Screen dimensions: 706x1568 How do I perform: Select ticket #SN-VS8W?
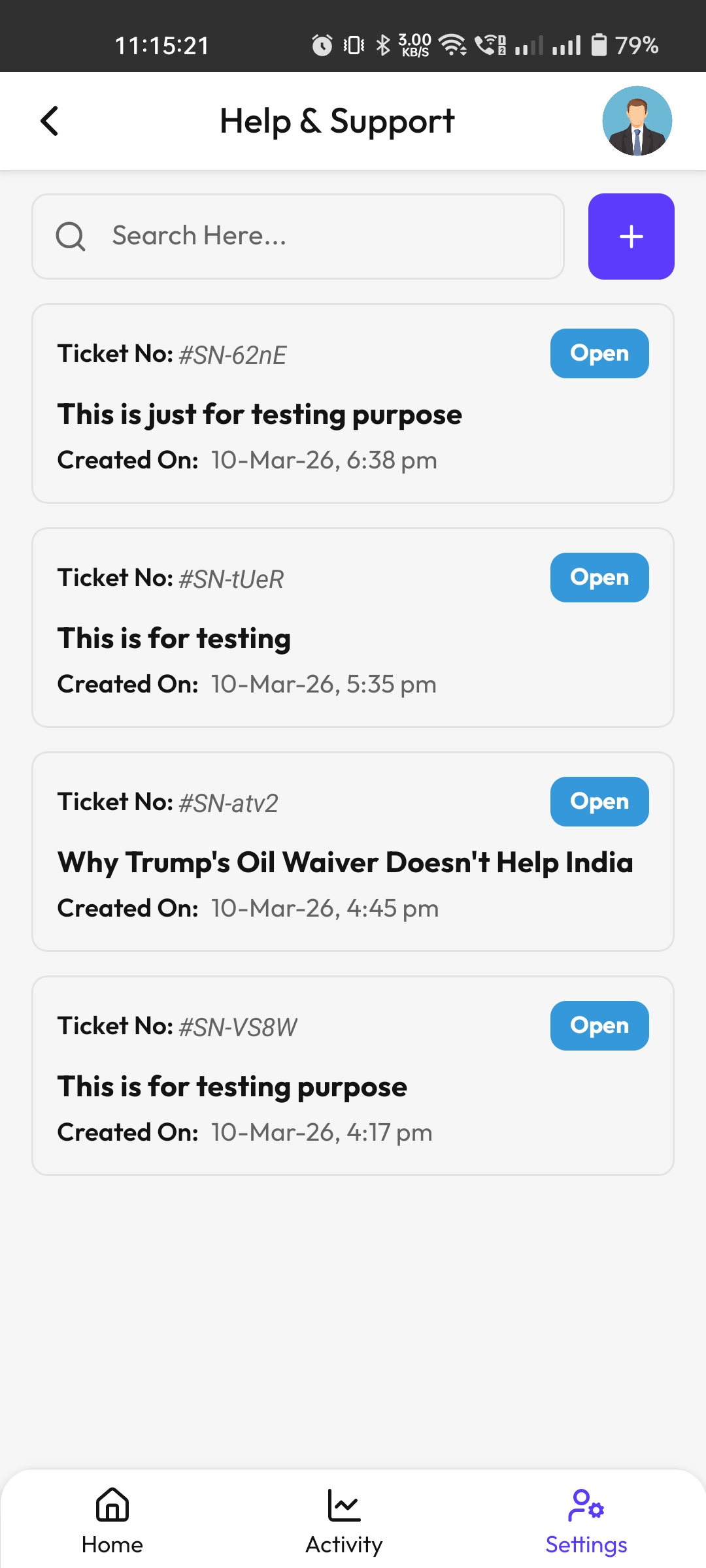tap(353, 1076)
